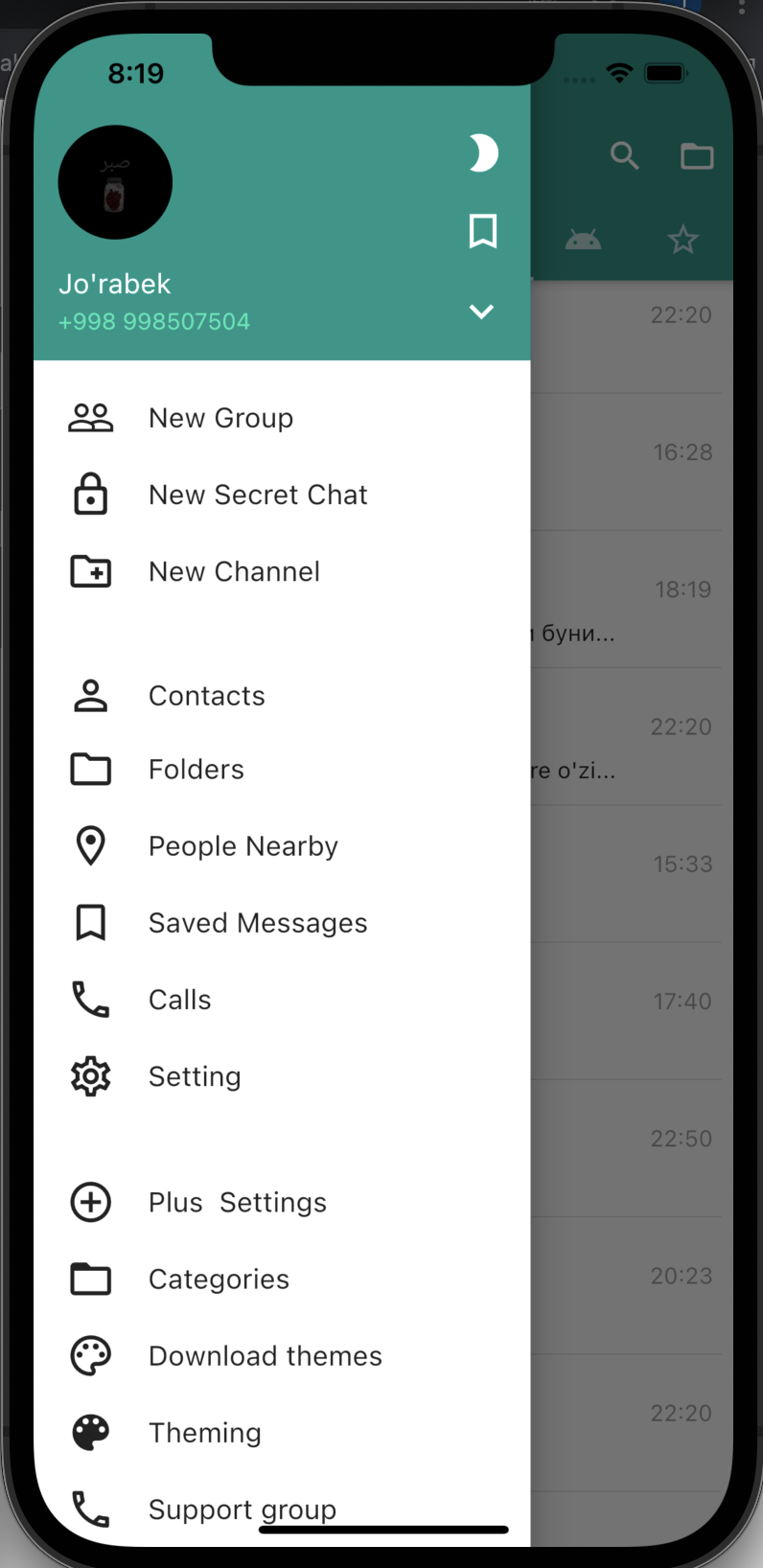763x1568 pixels.
Task: Switch to the starred chats folder tab
Action: coord(682,240)
